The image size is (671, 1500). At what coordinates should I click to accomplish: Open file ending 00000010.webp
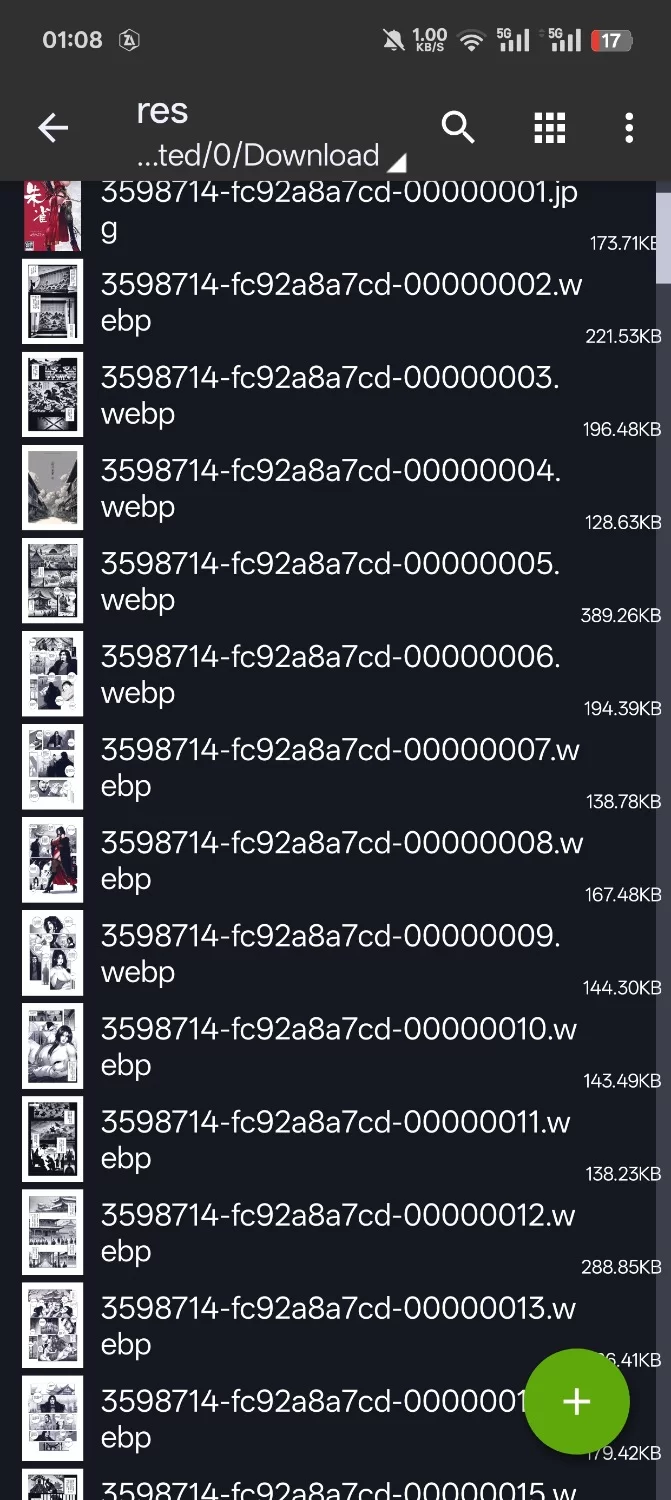click(x=338, y=1046)
